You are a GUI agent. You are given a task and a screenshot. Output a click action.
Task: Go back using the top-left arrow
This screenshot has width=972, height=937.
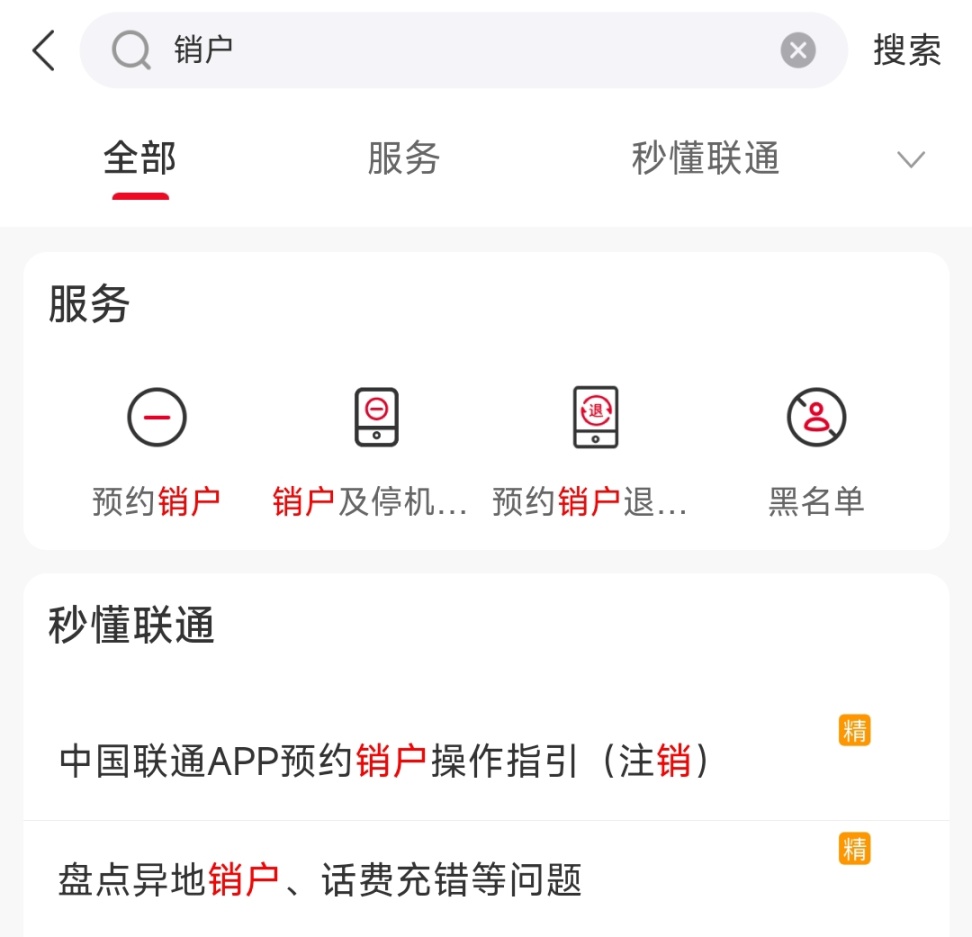[44, 50]
